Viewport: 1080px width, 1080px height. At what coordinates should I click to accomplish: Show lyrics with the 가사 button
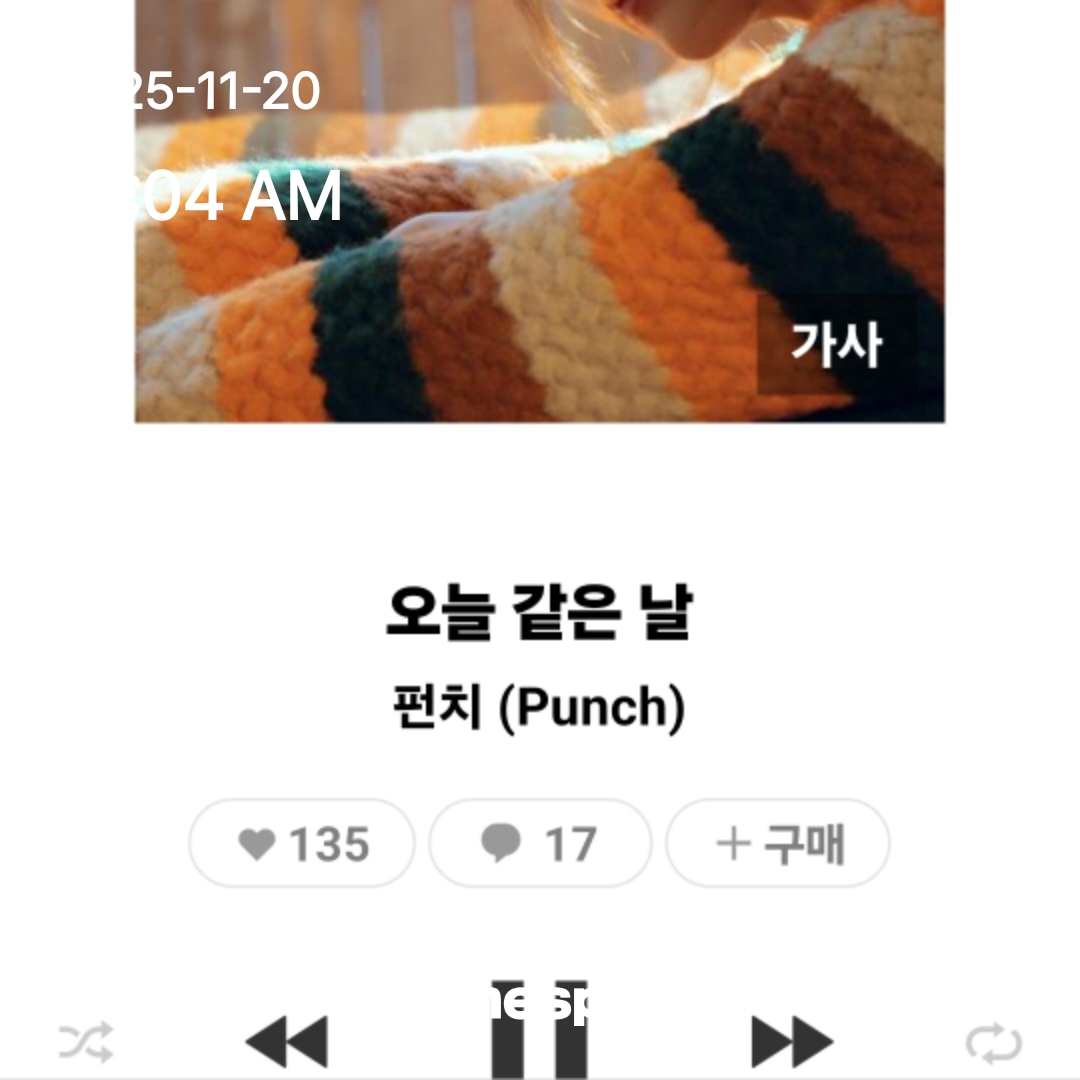click(838, 345)
